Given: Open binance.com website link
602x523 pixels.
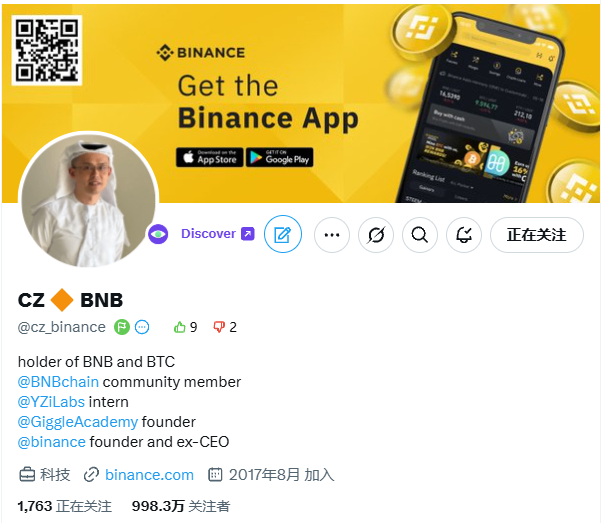Looking at the screenshot, I should coord(149,475).
